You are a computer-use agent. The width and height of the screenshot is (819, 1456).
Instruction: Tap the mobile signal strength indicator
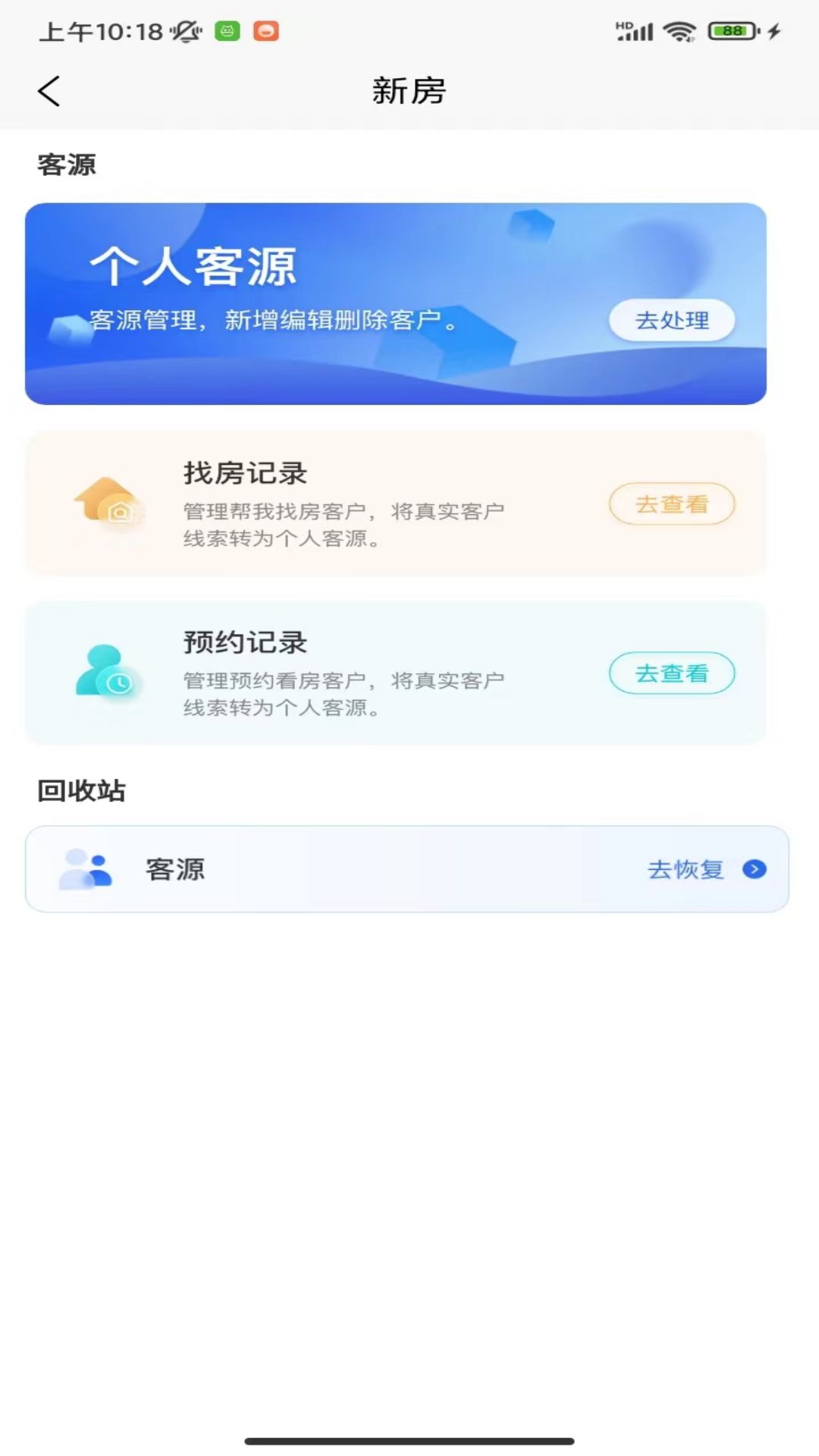(641, 31)
